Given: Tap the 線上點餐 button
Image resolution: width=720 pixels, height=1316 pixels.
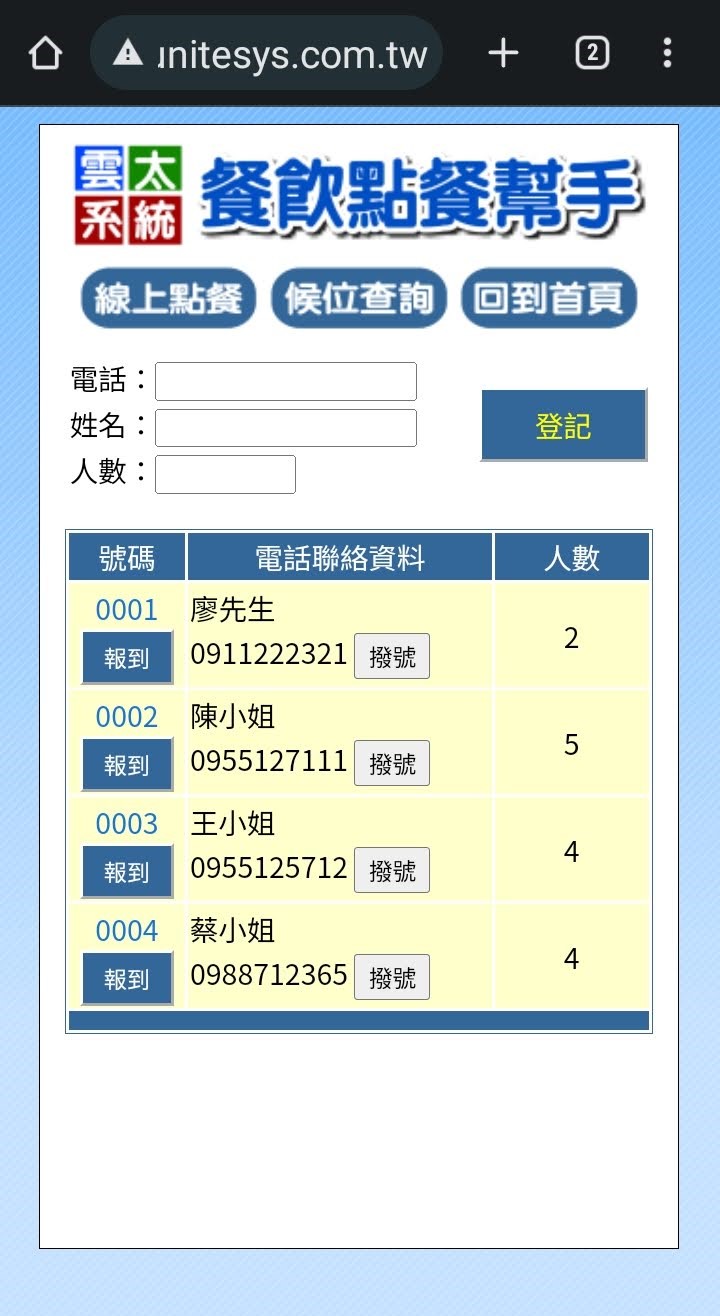Looking at the screenshot, I should click(168, 298).
